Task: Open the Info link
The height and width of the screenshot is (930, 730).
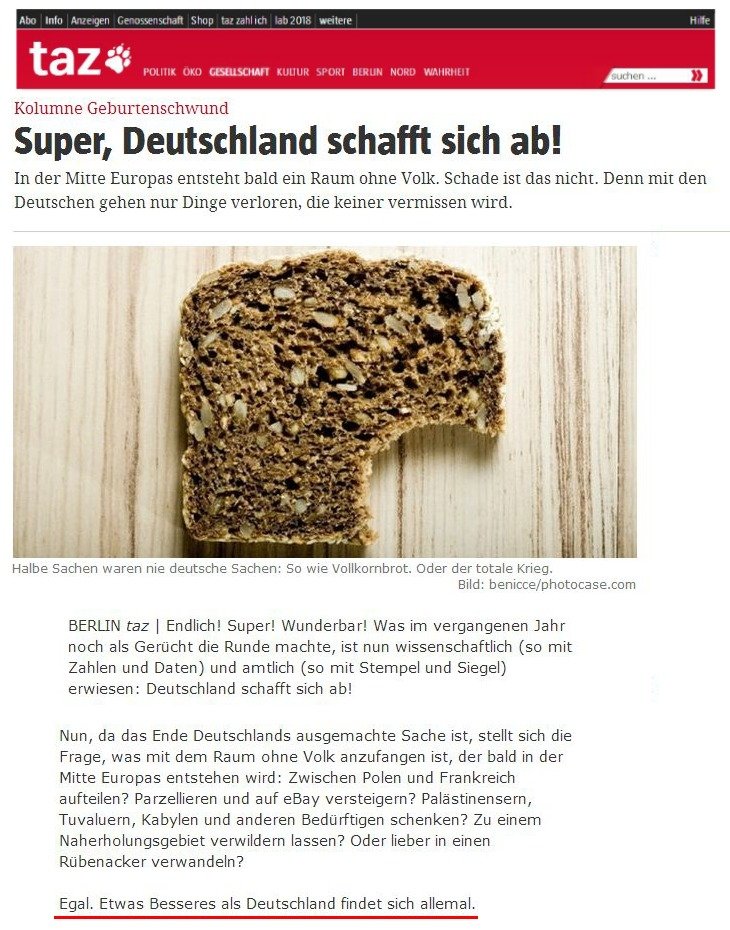Action: tap(53, 20)
